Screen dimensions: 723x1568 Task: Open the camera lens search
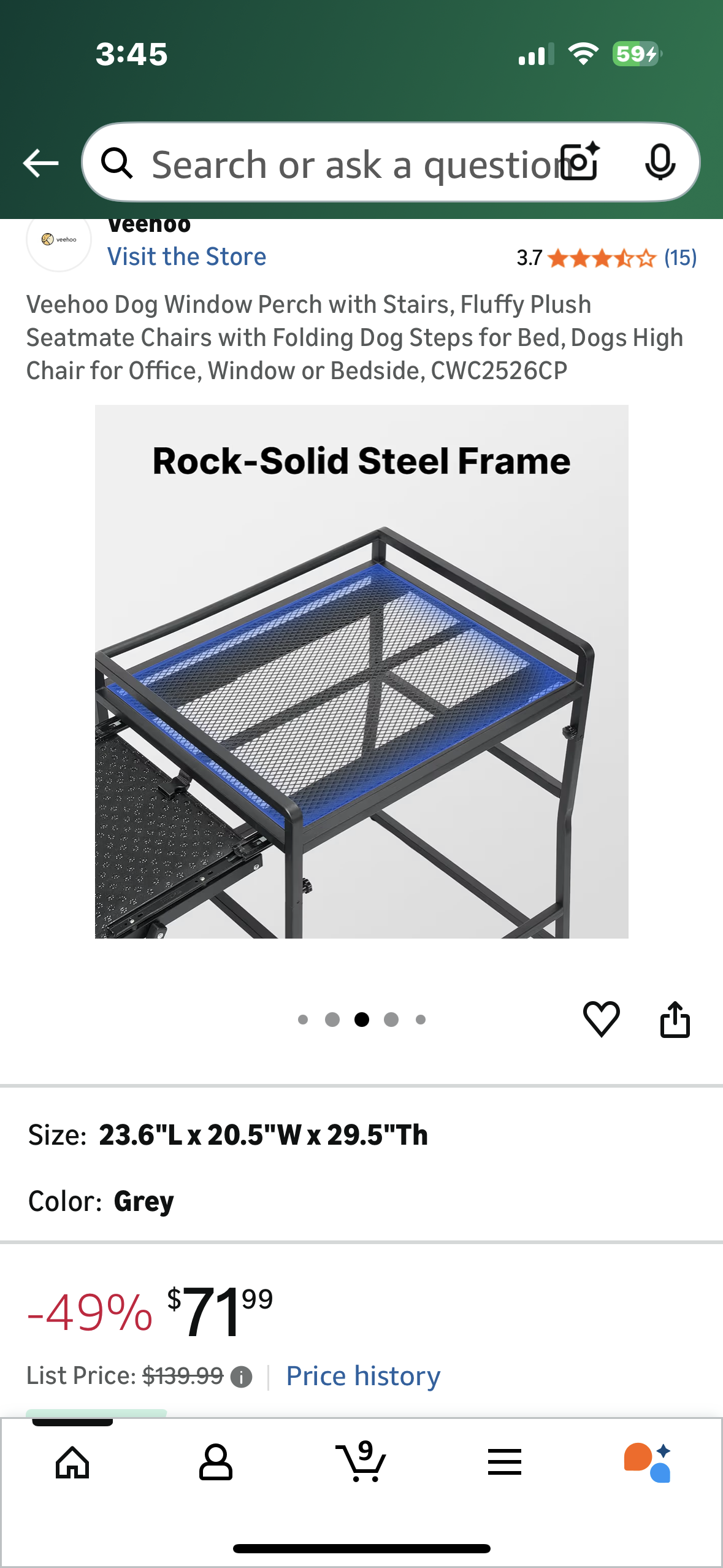click(x=581, y=163)
